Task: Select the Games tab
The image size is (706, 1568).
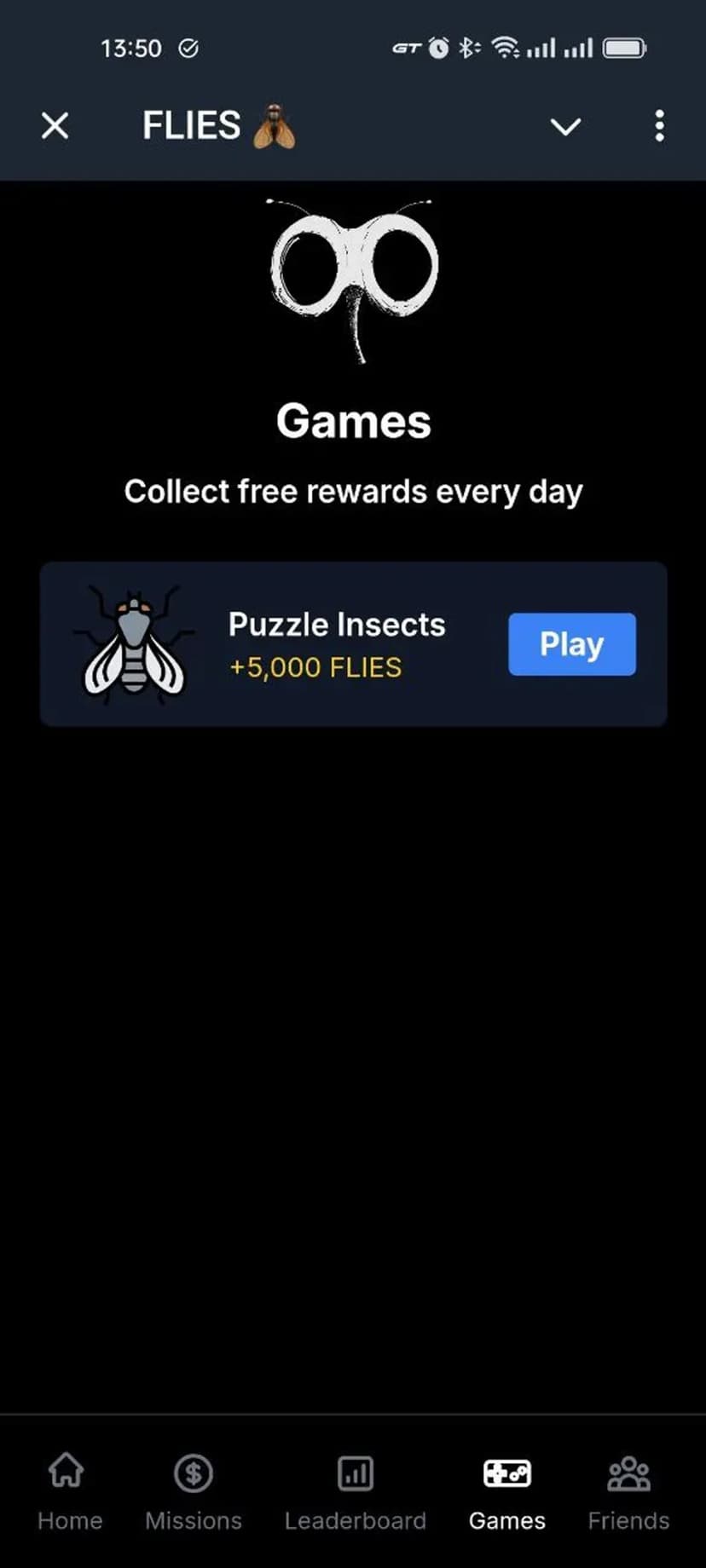Action: (x=506, y=1491)
